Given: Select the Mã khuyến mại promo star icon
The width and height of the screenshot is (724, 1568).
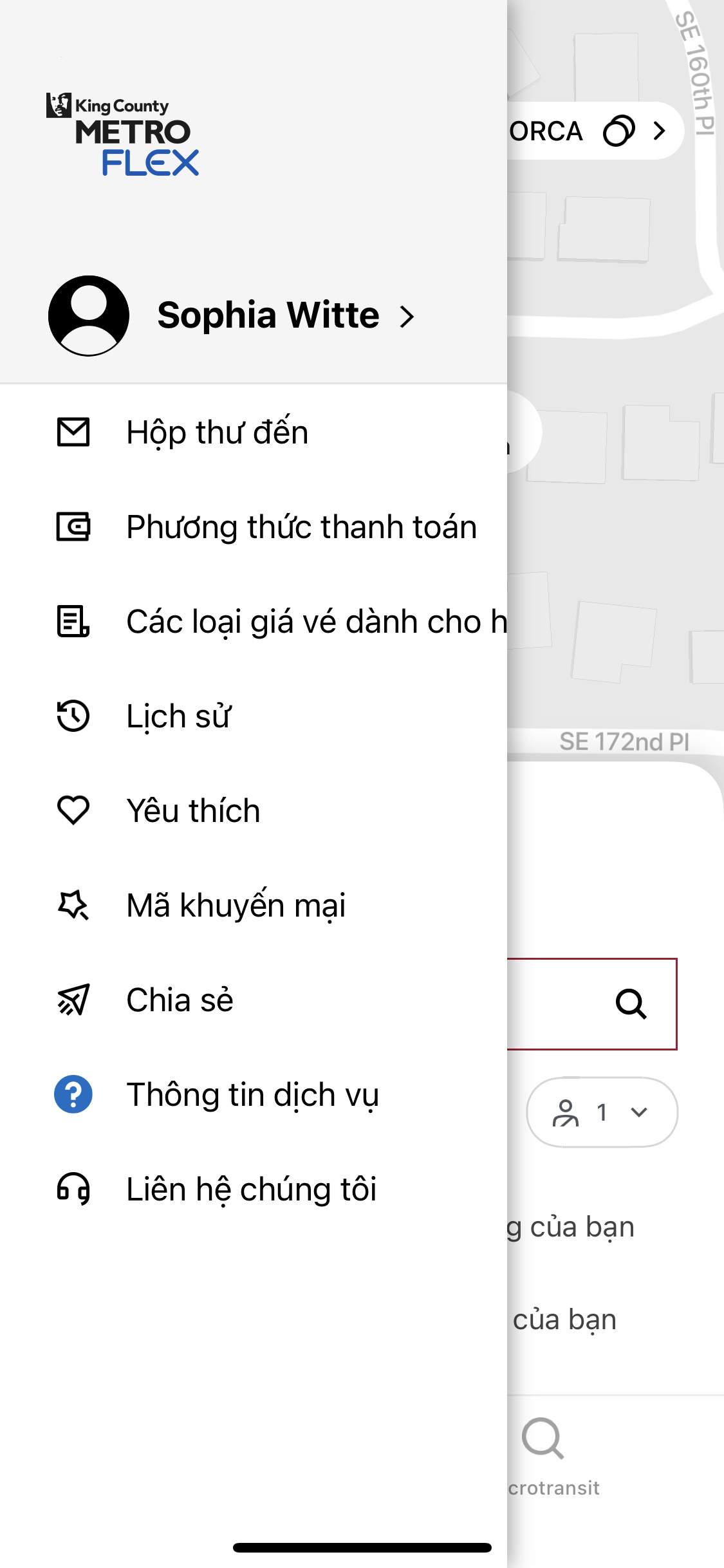Looking at the screenshot, I should click(73, 904).
